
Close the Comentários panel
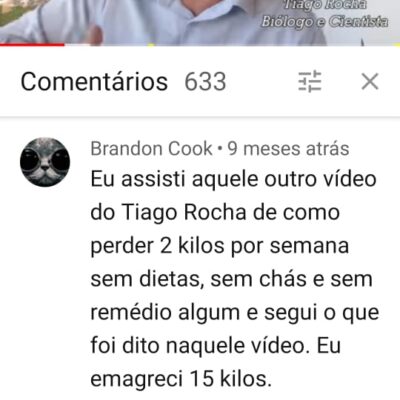(x=370, y=81)
